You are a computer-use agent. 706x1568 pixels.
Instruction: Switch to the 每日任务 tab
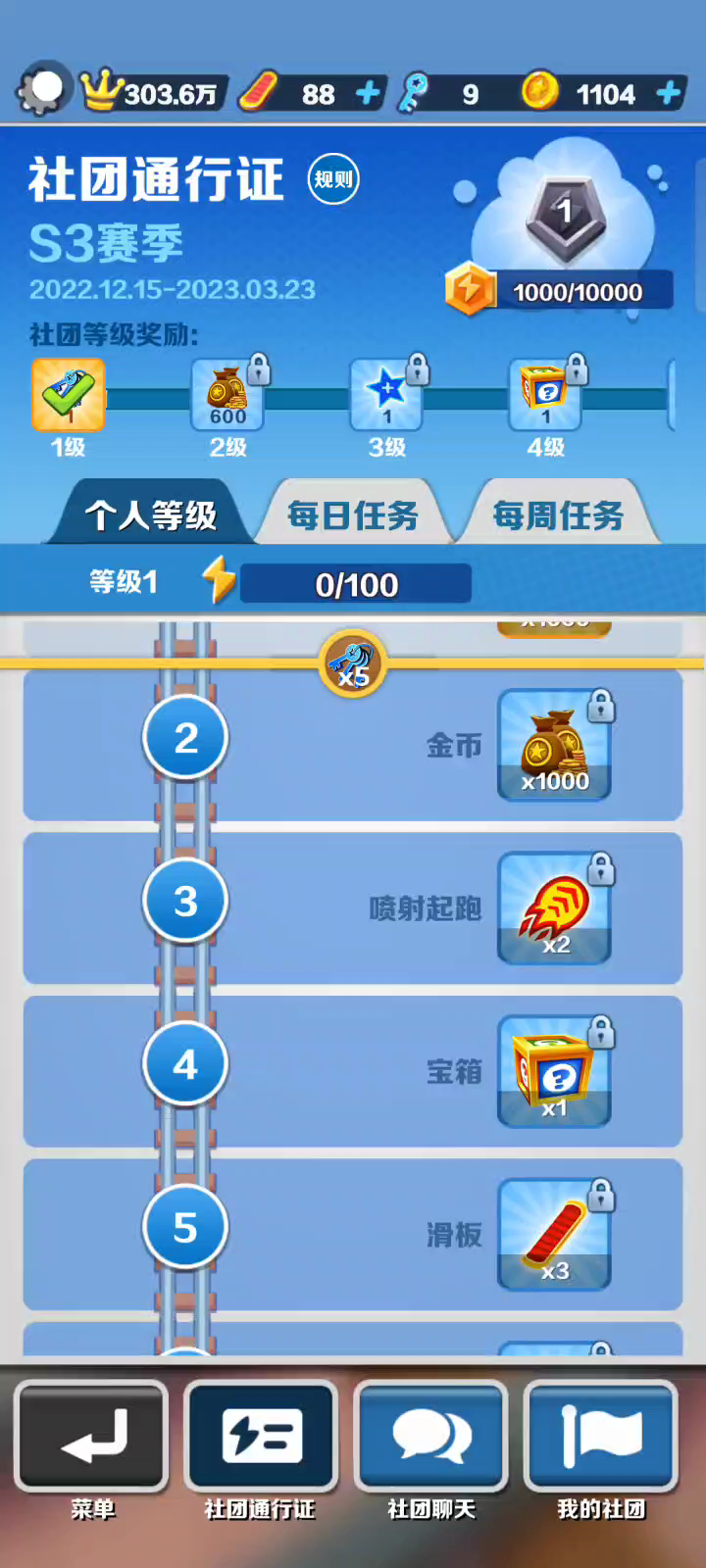click(353, 514)
